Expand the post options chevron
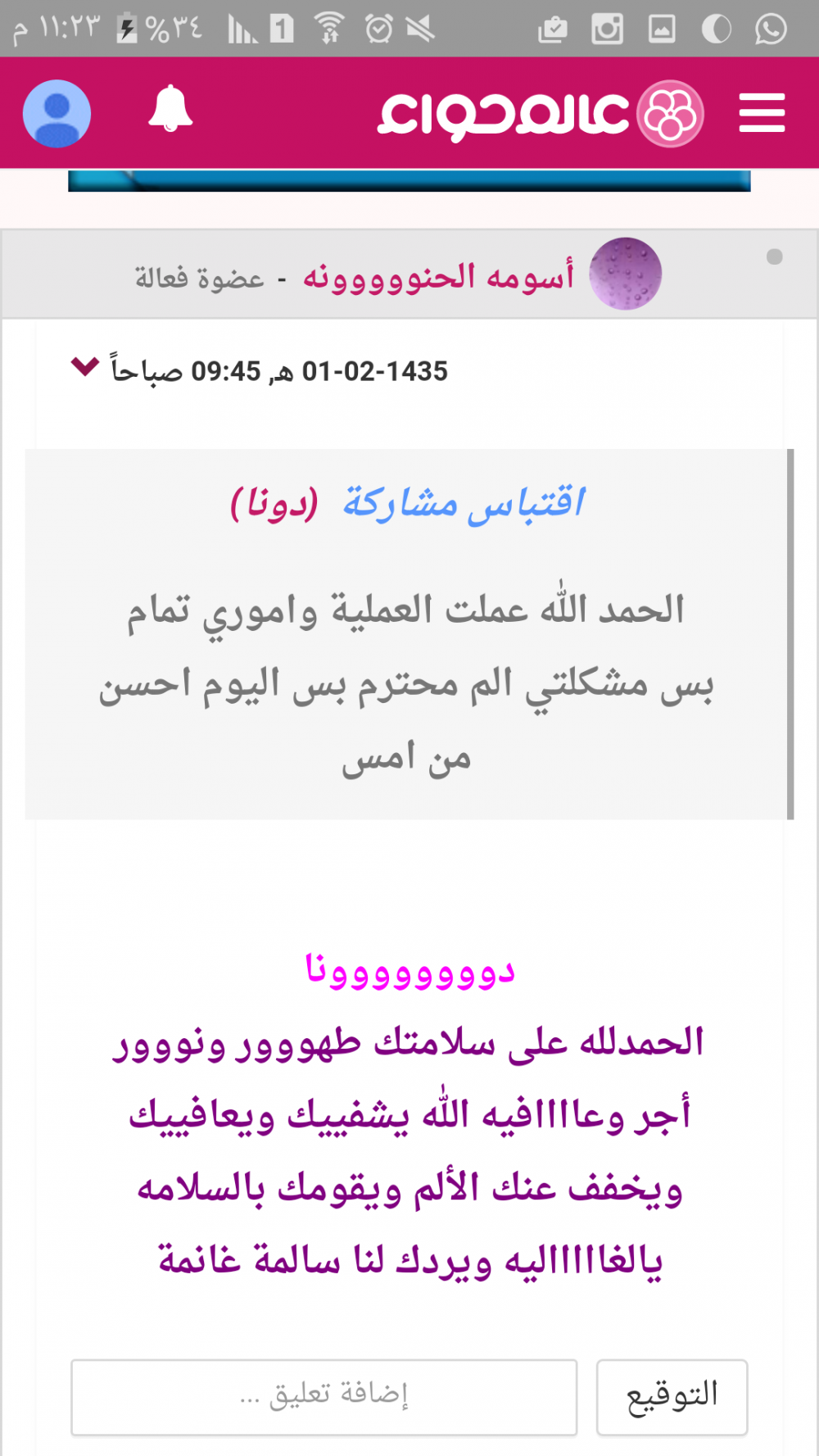The image size is (819, 1456). pos(85,366)
